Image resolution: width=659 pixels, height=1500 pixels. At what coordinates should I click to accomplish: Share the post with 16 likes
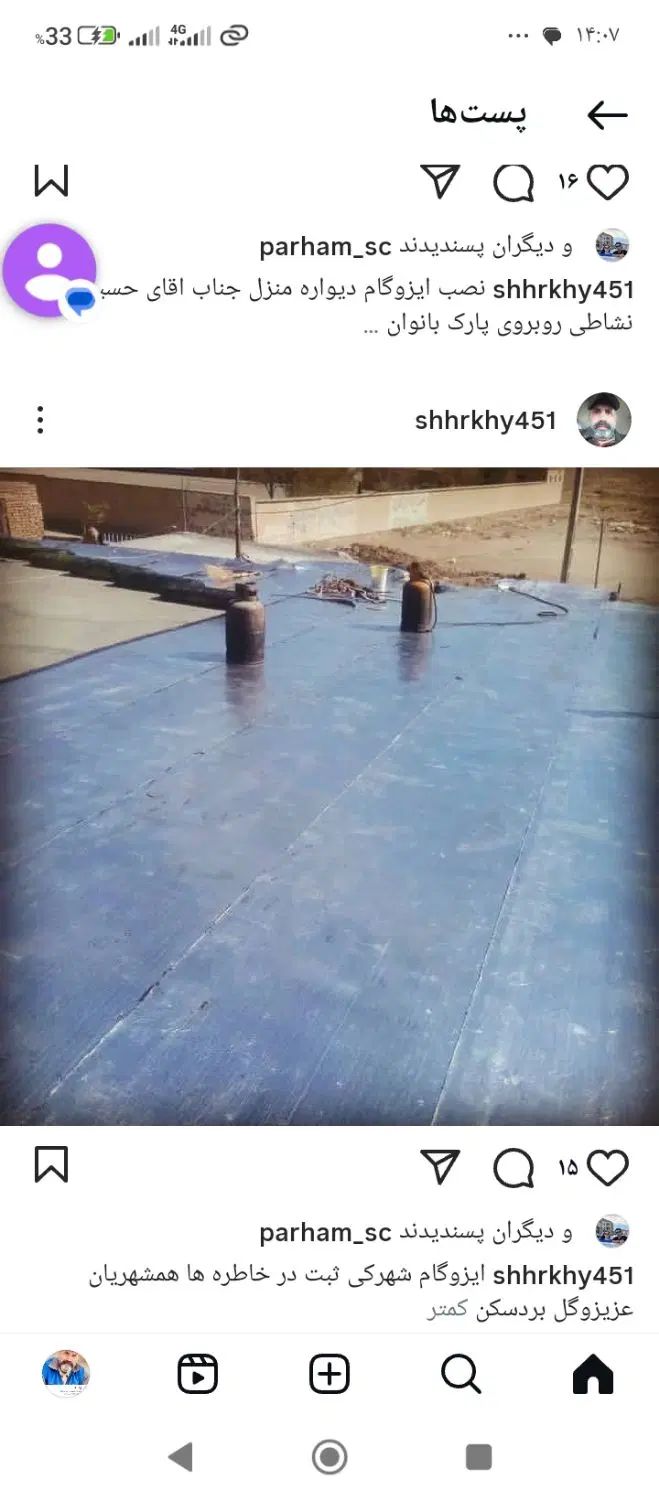pyautogui.click(x=439, y=182)
